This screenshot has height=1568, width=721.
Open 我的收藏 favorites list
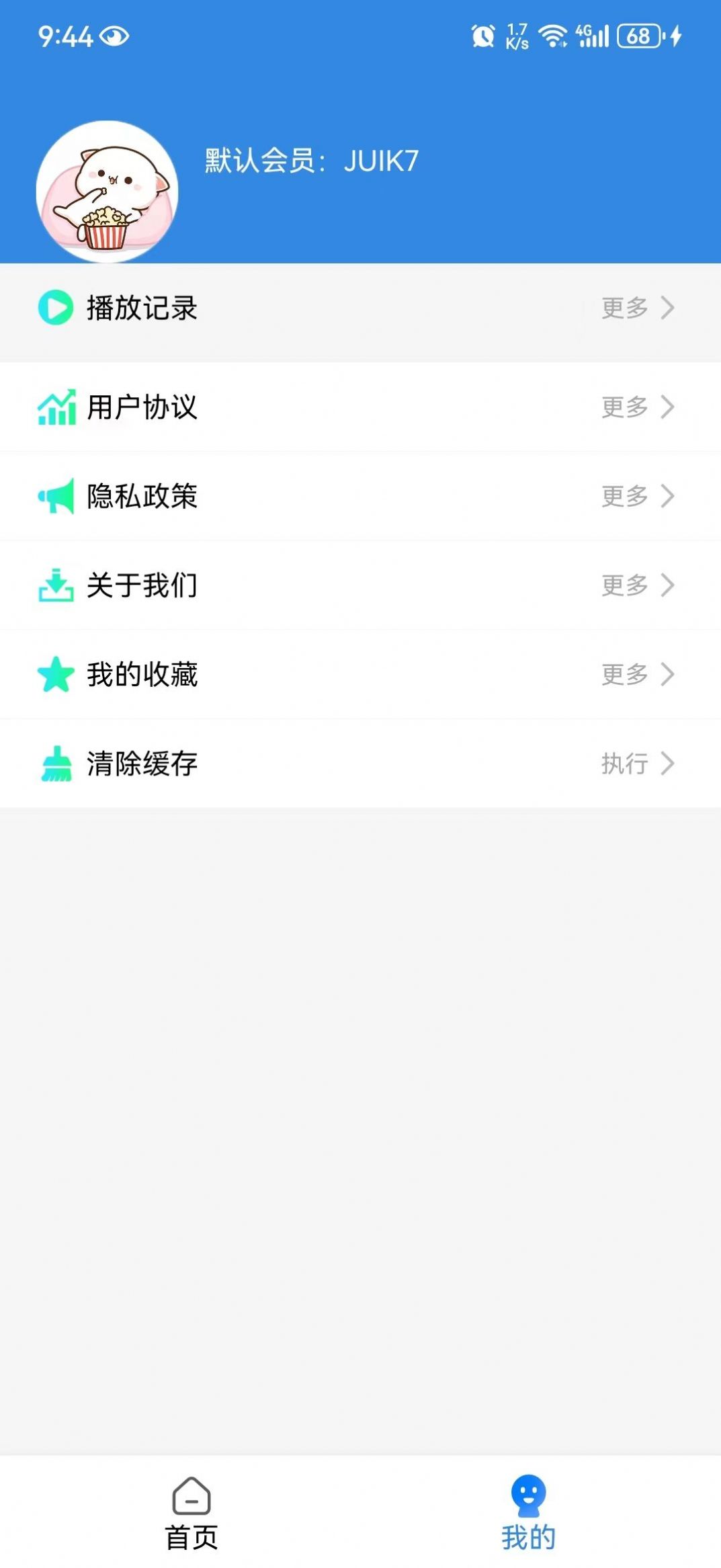360,674
